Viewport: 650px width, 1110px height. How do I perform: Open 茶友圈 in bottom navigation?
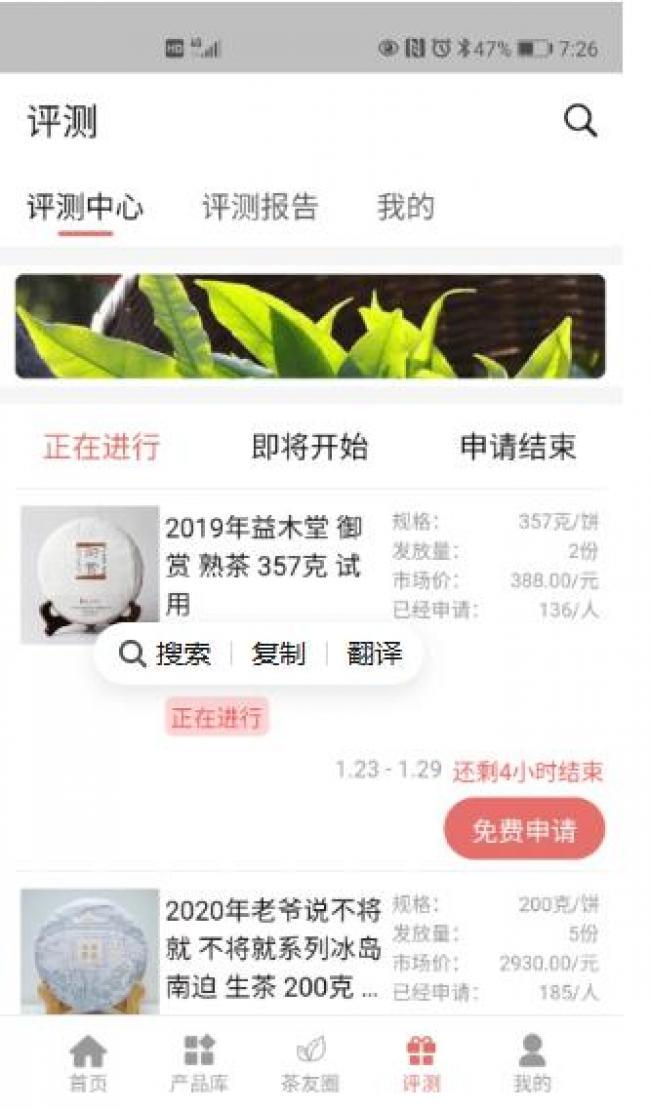coord(310,1063)
